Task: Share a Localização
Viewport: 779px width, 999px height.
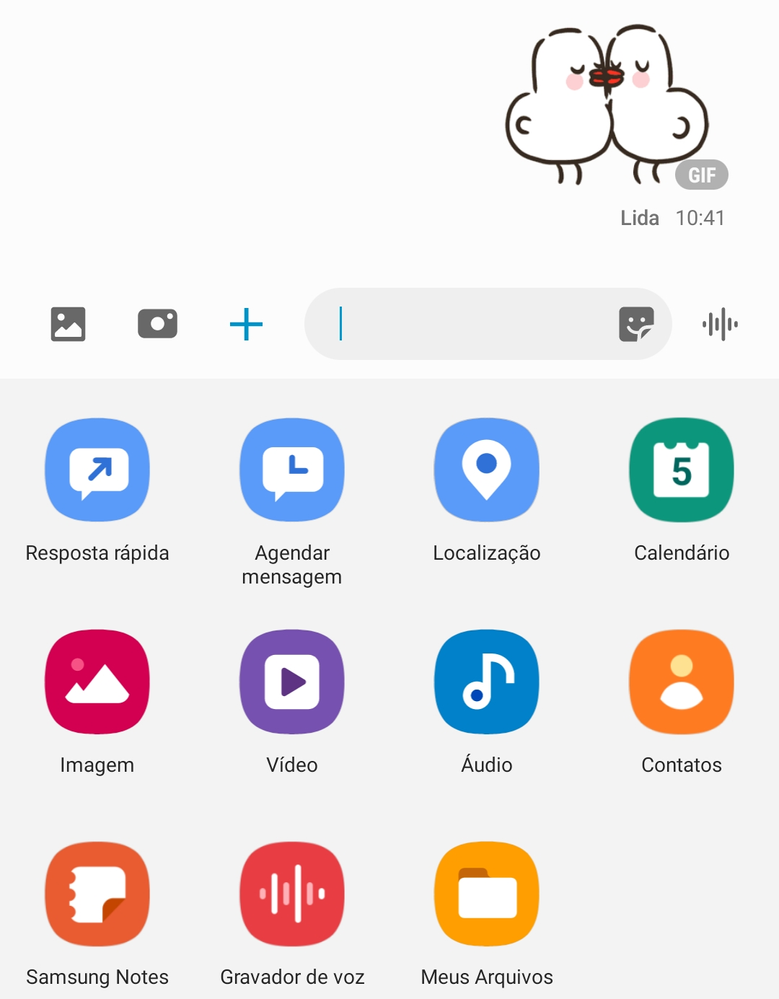Action: (x=487, y=471)
